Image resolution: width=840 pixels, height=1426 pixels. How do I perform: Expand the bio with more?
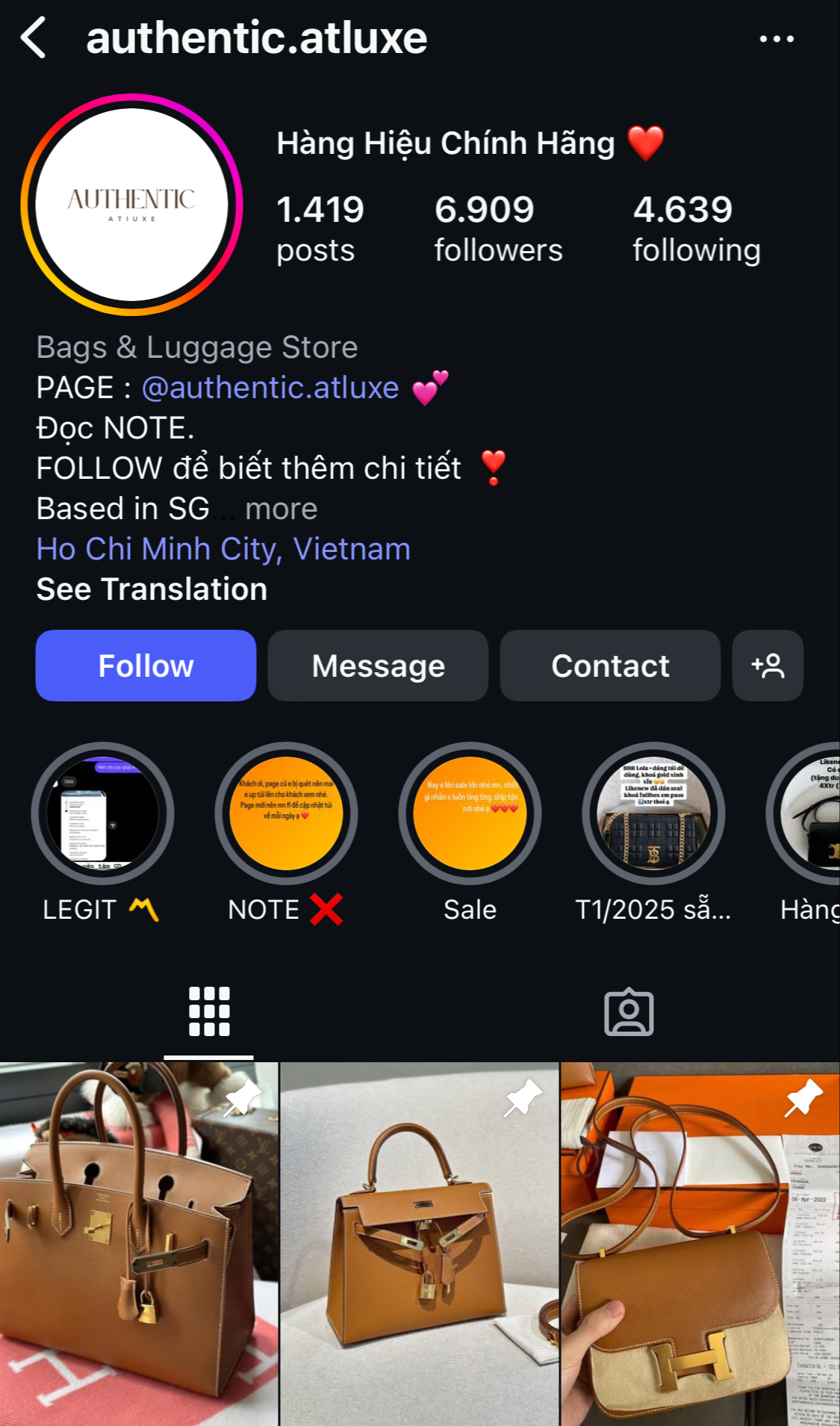point(281,509)
